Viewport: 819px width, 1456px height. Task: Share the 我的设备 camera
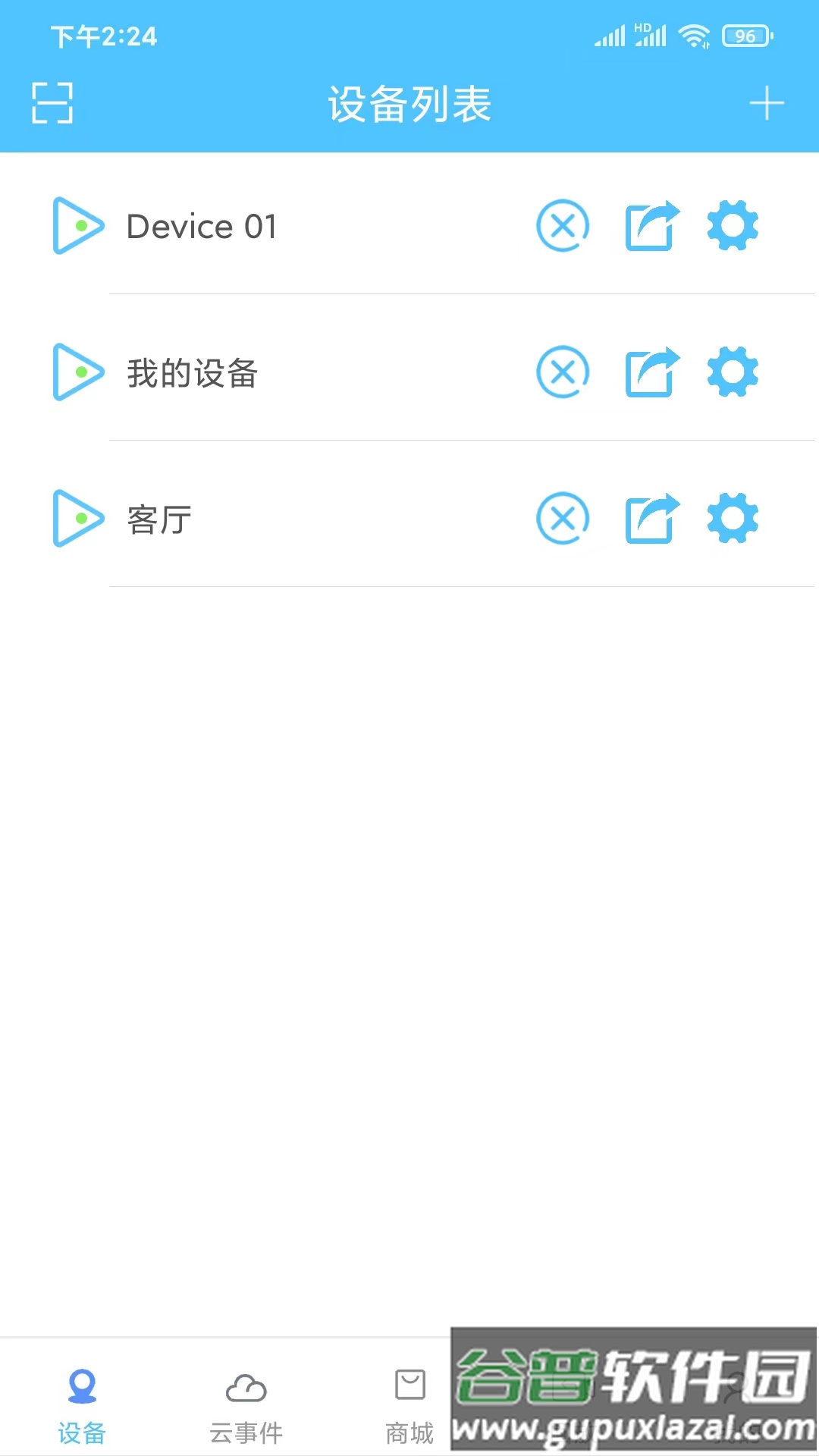651,372
